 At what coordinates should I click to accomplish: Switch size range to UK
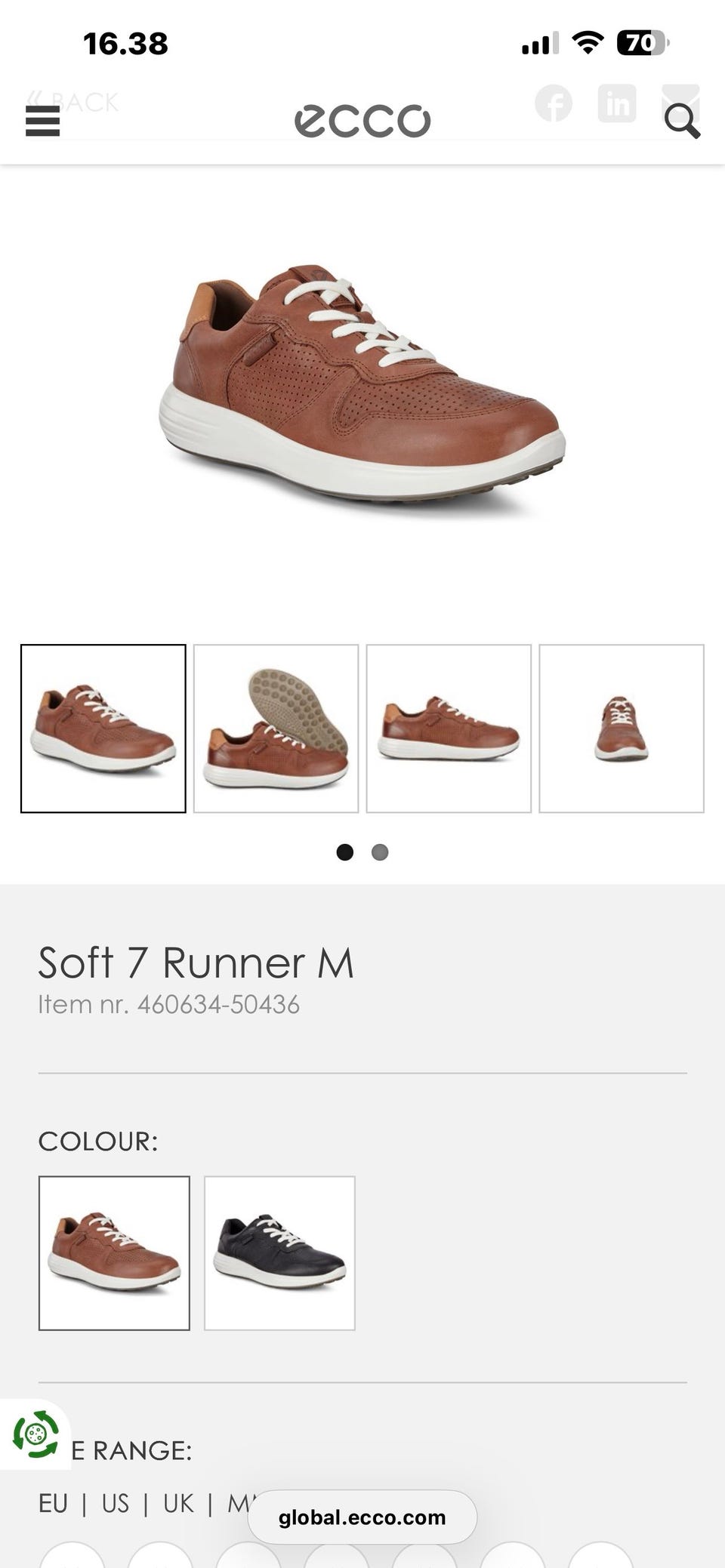[179, 1504]
